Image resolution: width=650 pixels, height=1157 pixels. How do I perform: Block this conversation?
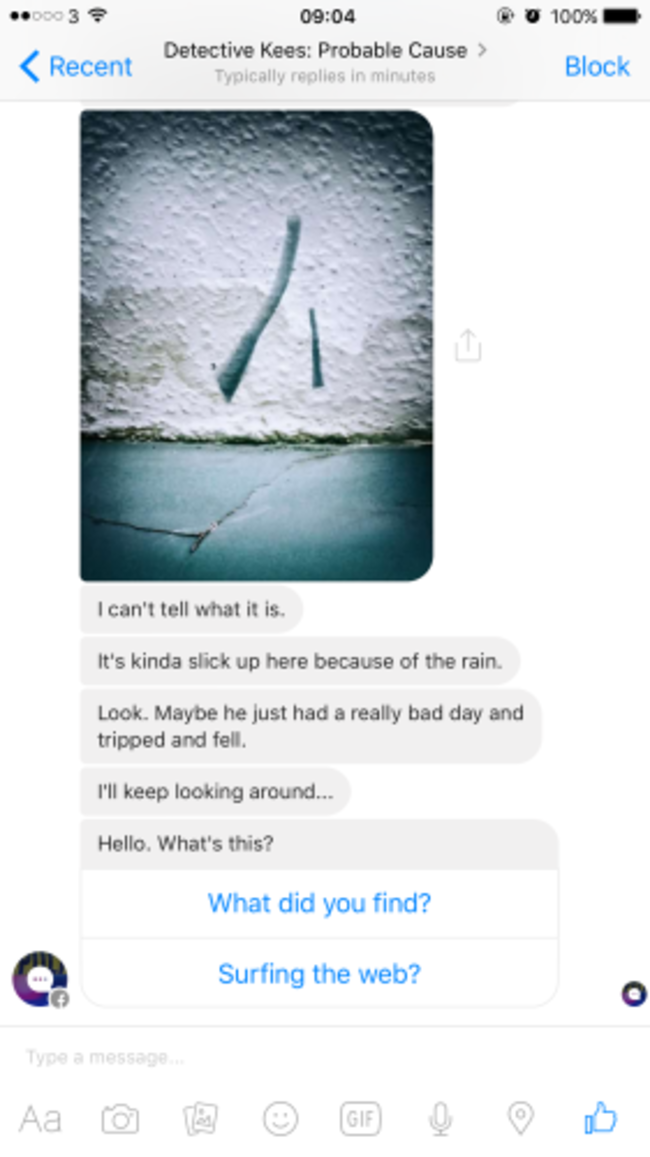click(x=597, y=67)
